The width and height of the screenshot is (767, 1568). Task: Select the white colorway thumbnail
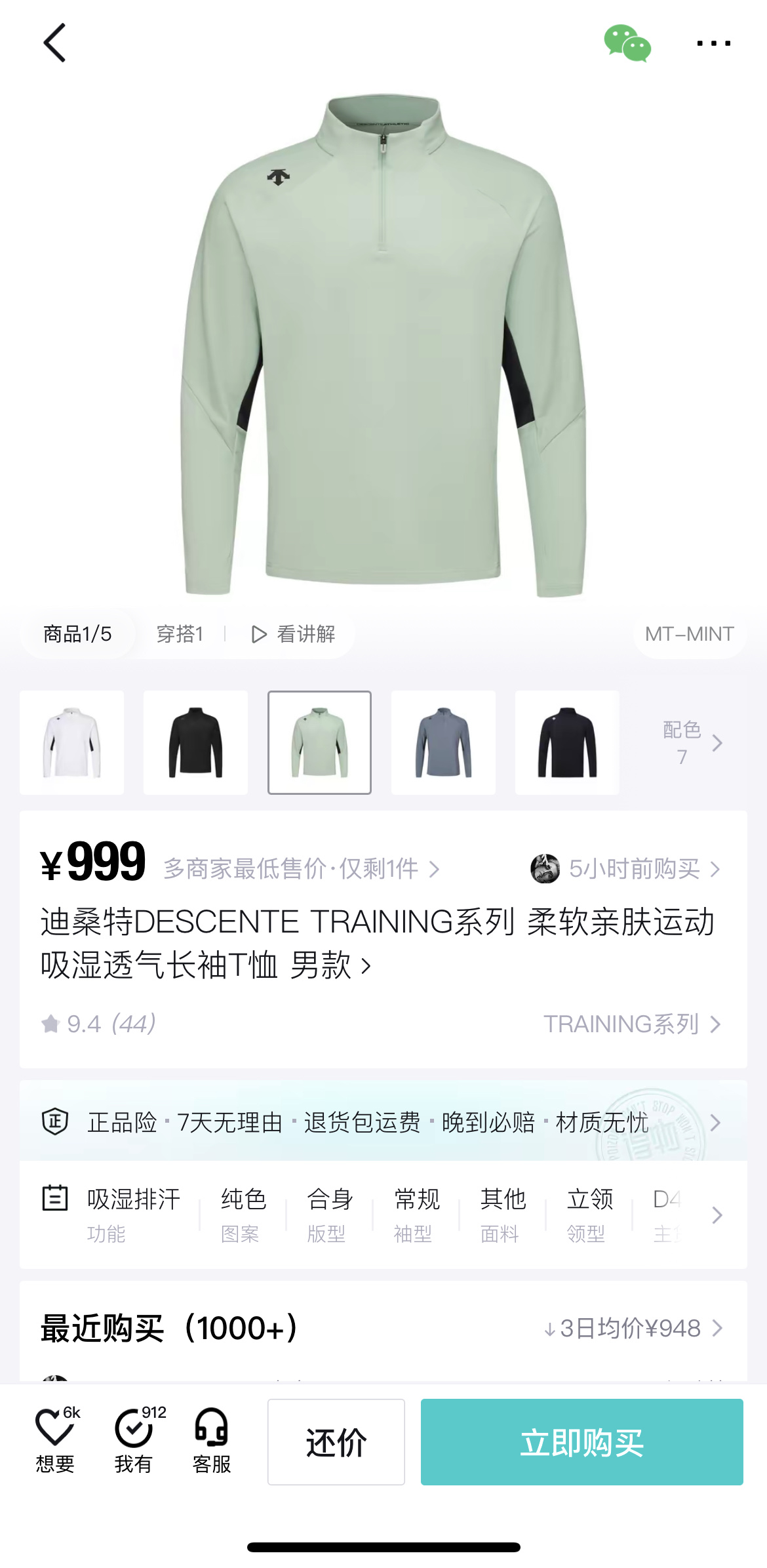click(72, 742)
